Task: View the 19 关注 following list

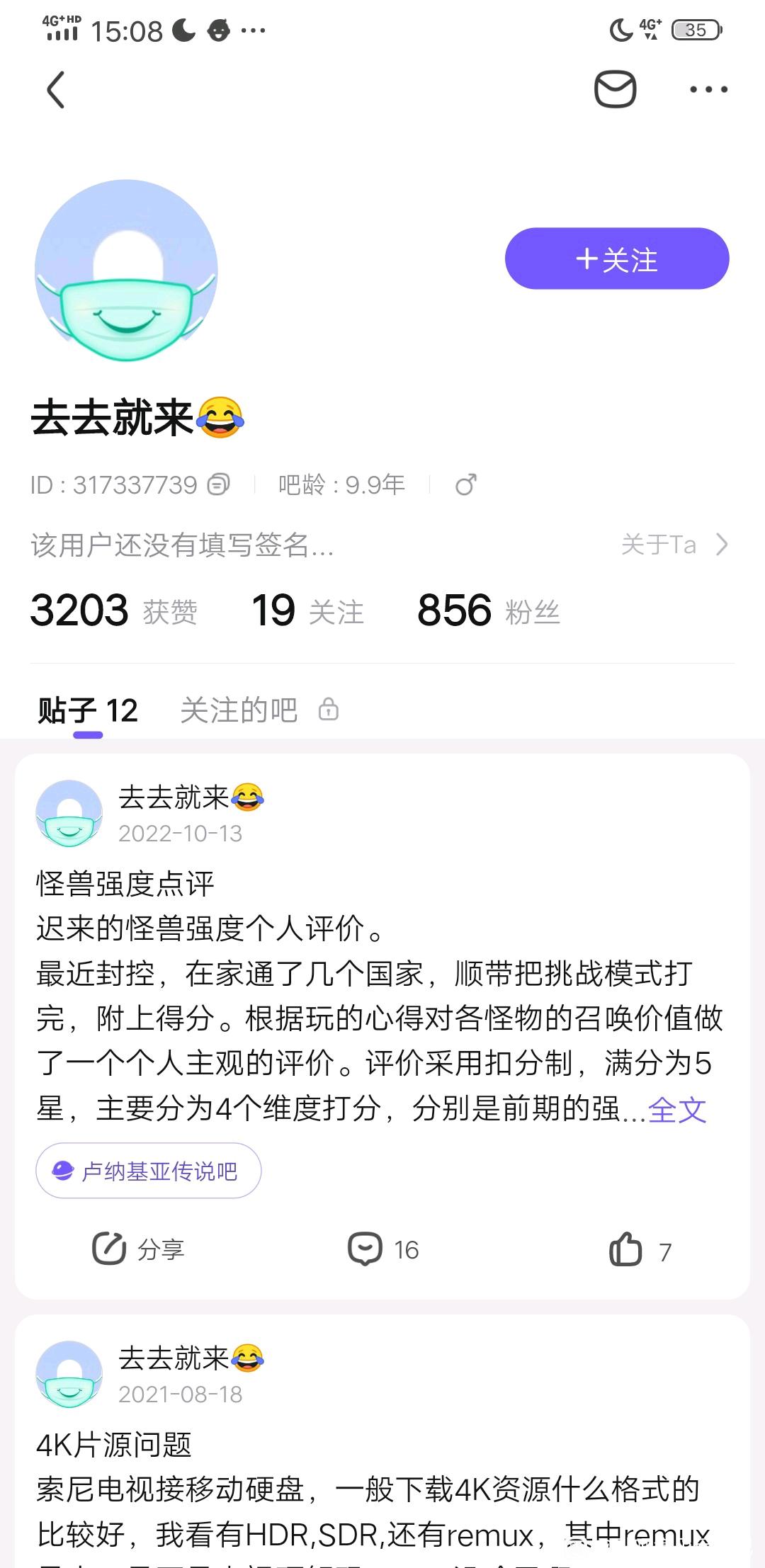Action: pos(307,611)
